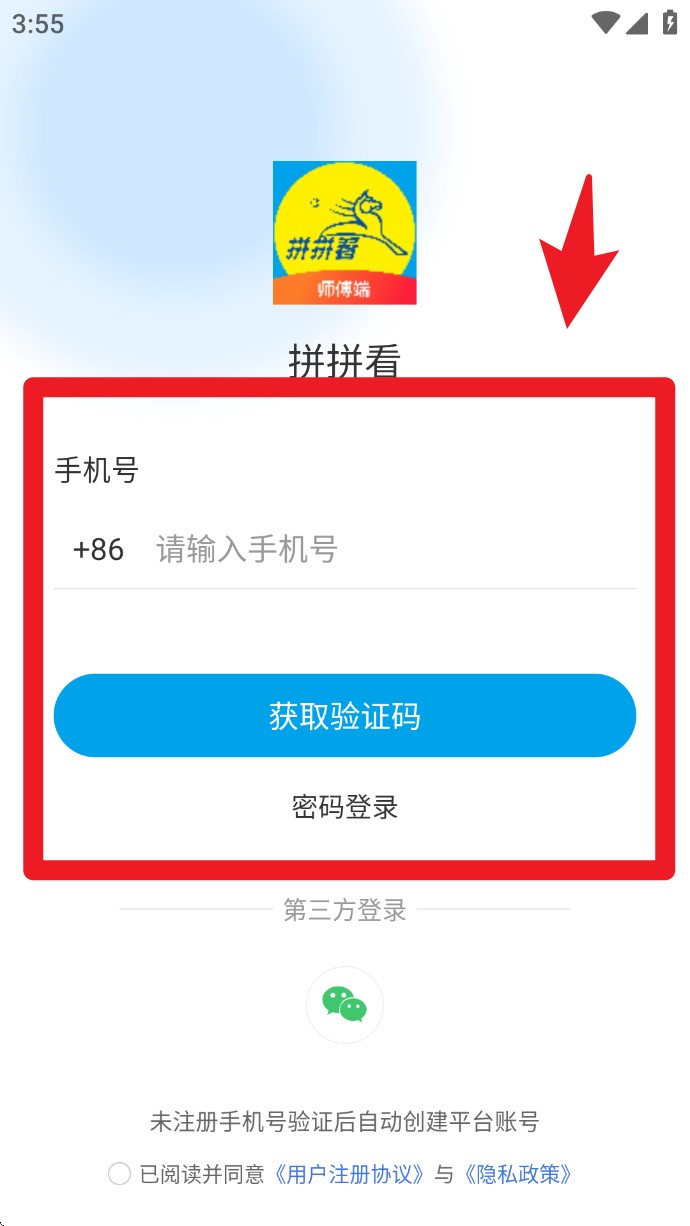690x1226 pixels.
Task: Check the 已阅读并同意 agreement circle
Action: click(119, 1174)
